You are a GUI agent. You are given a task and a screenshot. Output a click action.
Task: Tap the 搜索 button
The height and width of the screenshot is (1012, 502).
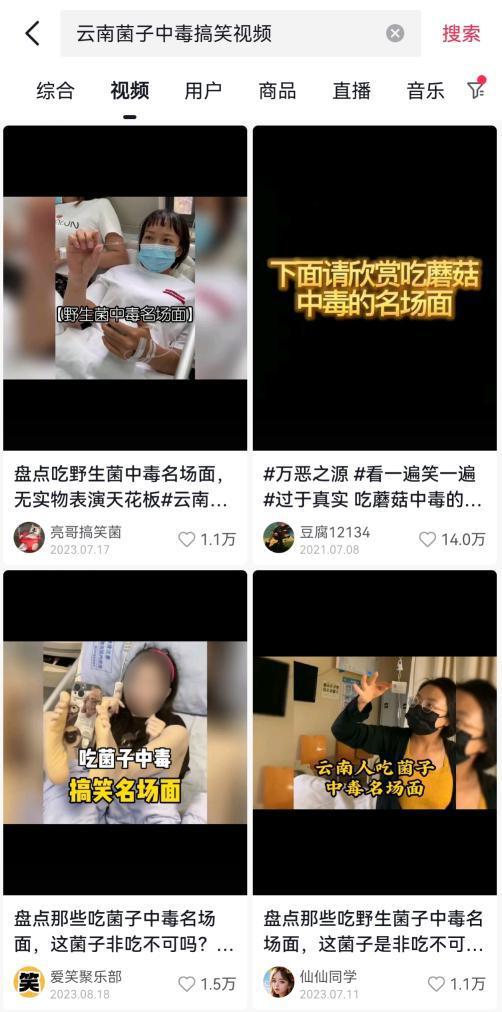click(x=461, y=34)
